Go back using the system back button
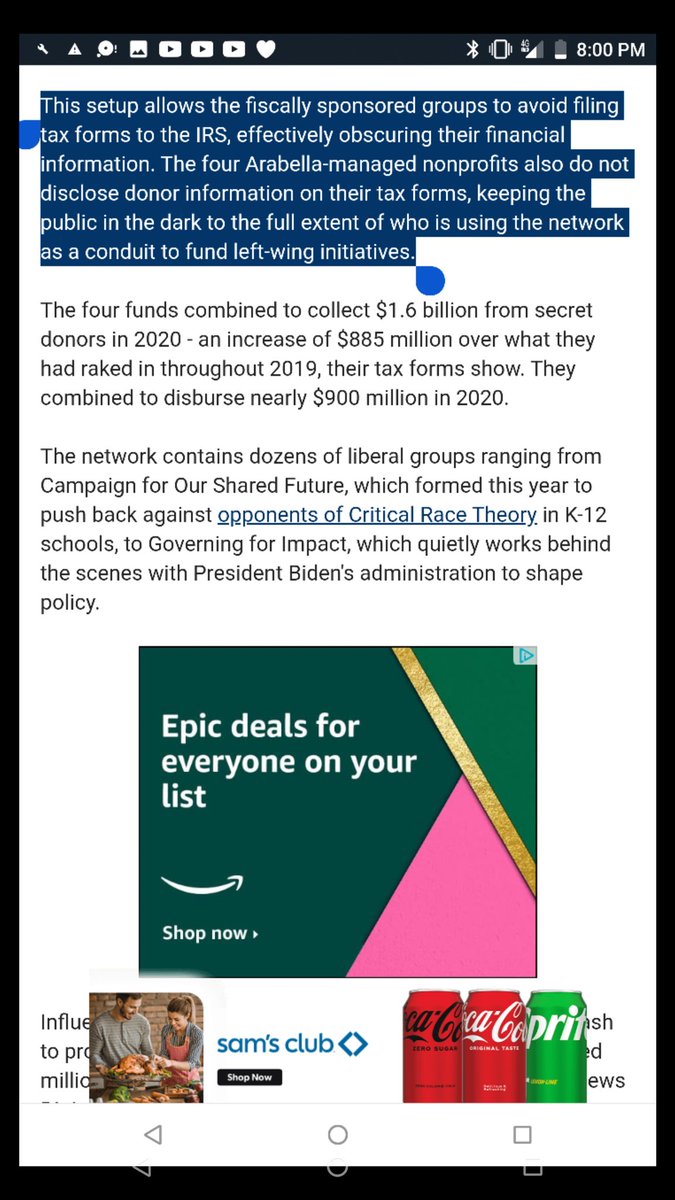This screenshot has width=675, height=1200. coord(152,1134)
